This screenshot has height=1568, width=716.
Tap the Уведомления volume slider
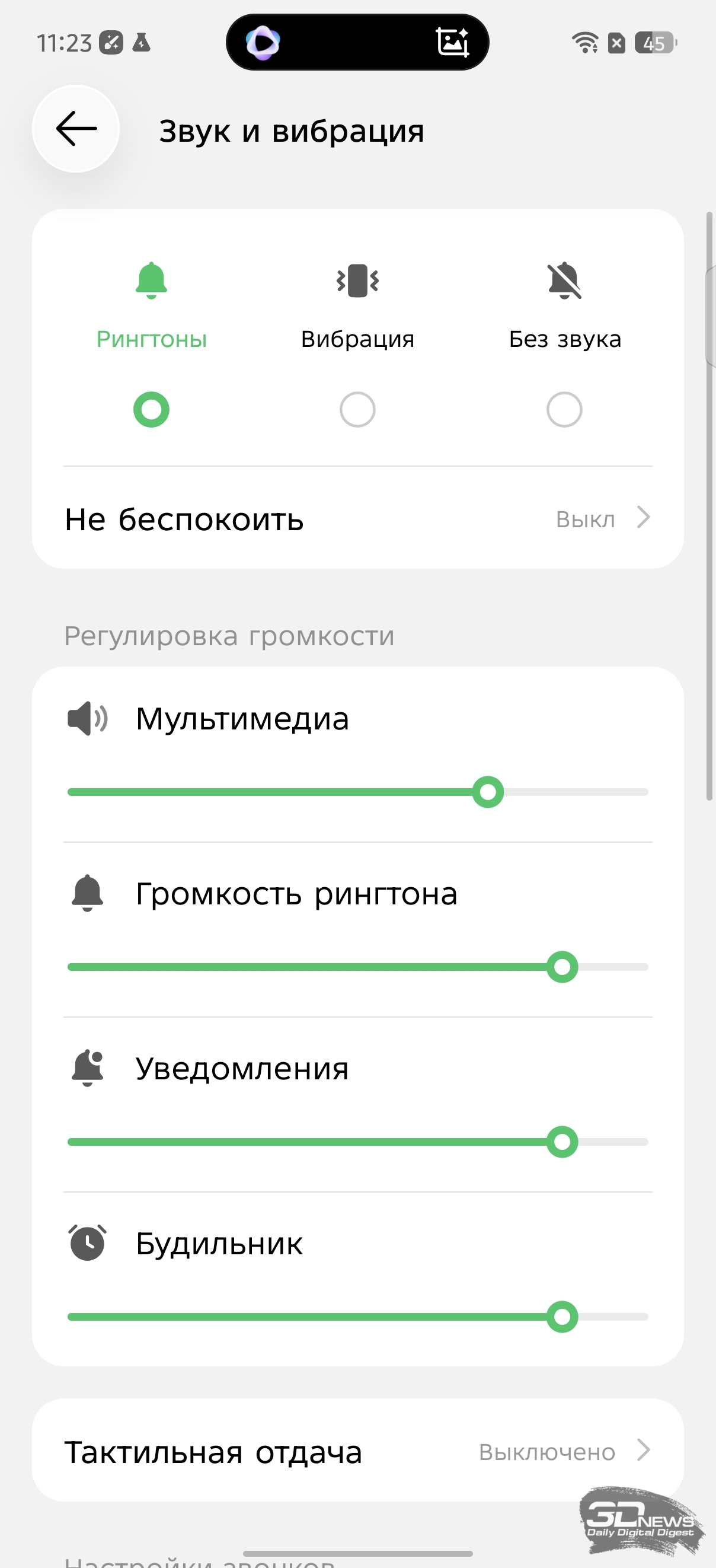point(357,1142)
